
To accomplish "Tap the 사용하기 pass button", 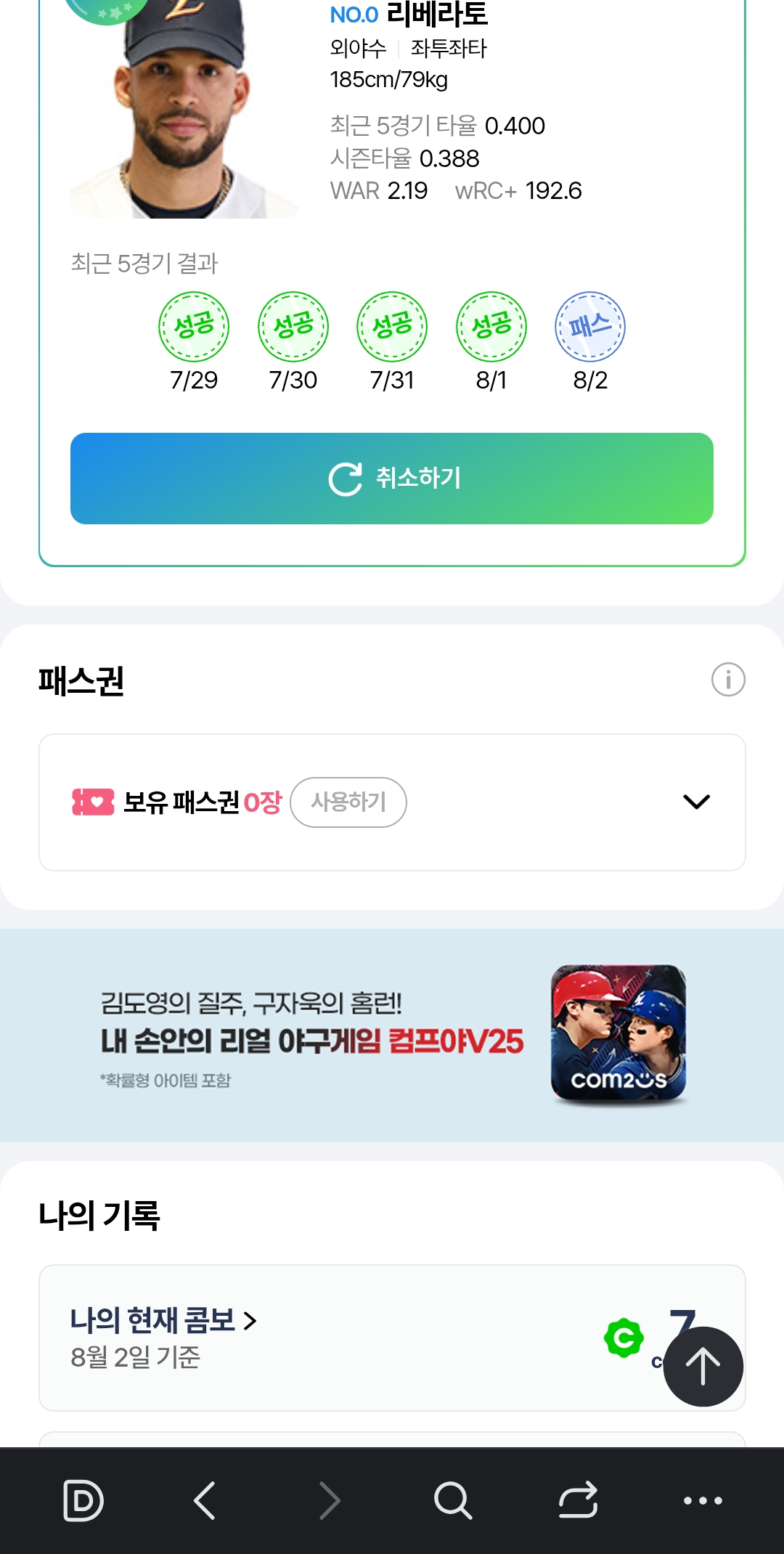I will tap(348, 802).
